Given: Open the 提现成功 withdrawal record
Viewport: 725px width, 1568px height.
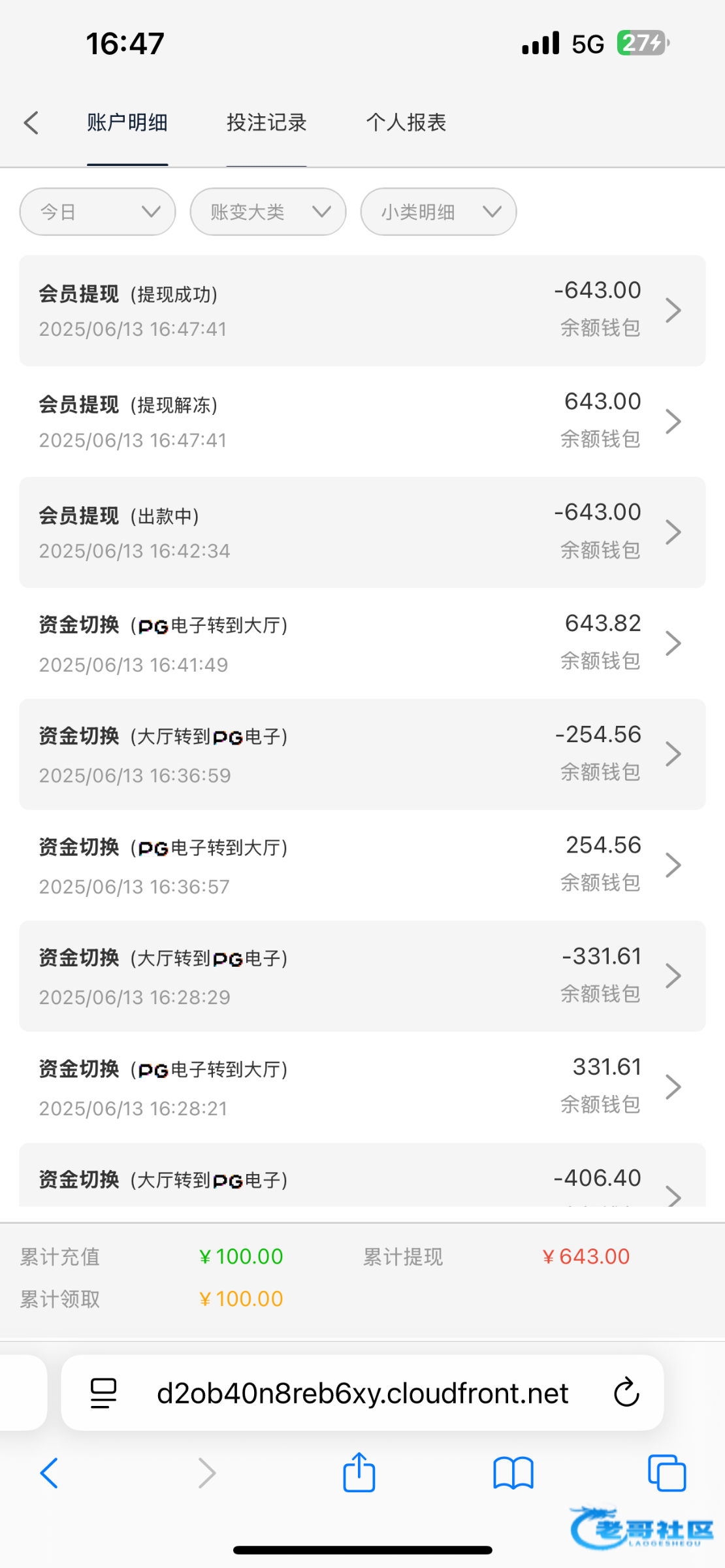Looking at the screenshot, I should coord(362,310).
